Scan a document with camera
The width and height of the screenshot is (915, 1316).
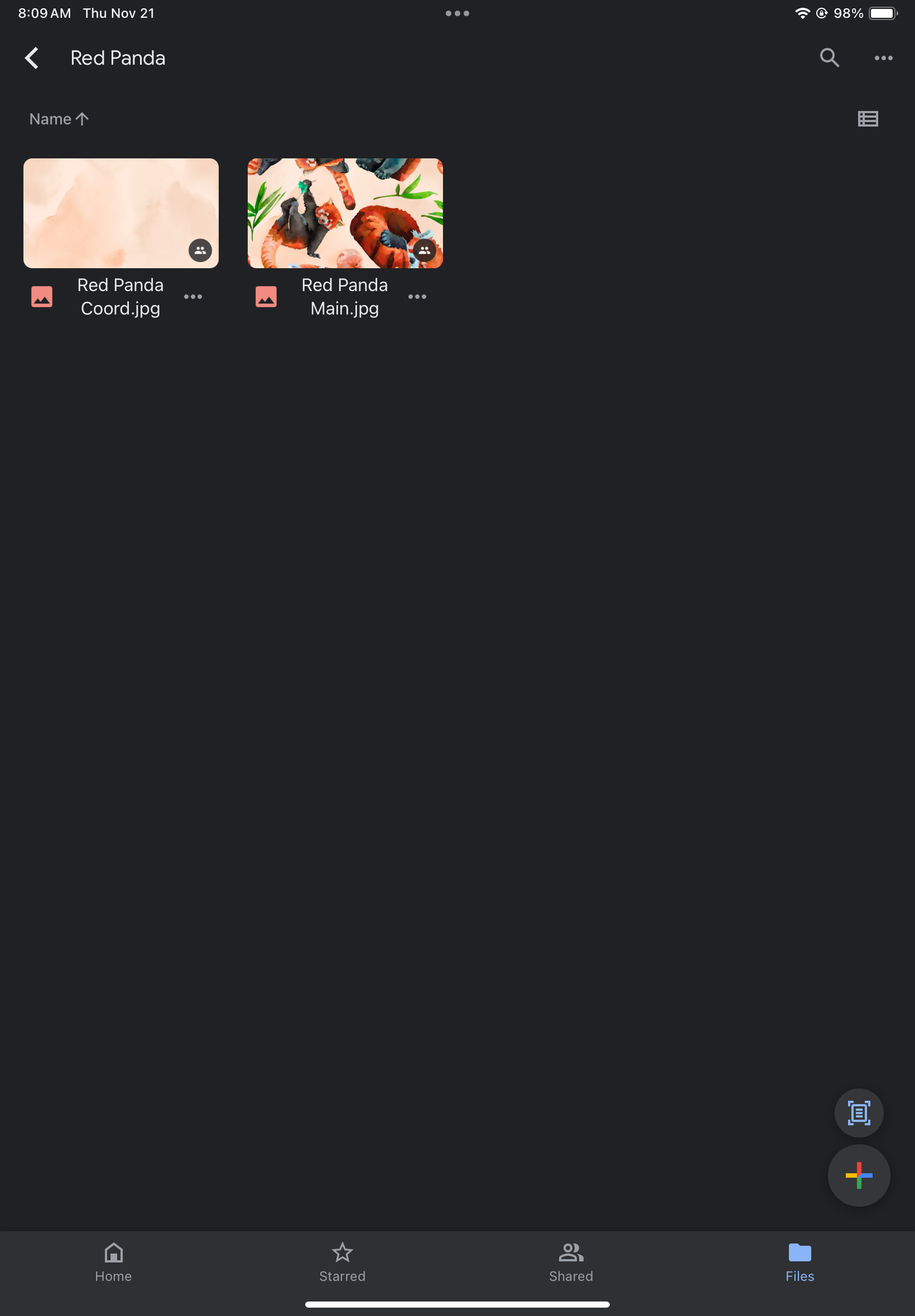(859, 1113)
